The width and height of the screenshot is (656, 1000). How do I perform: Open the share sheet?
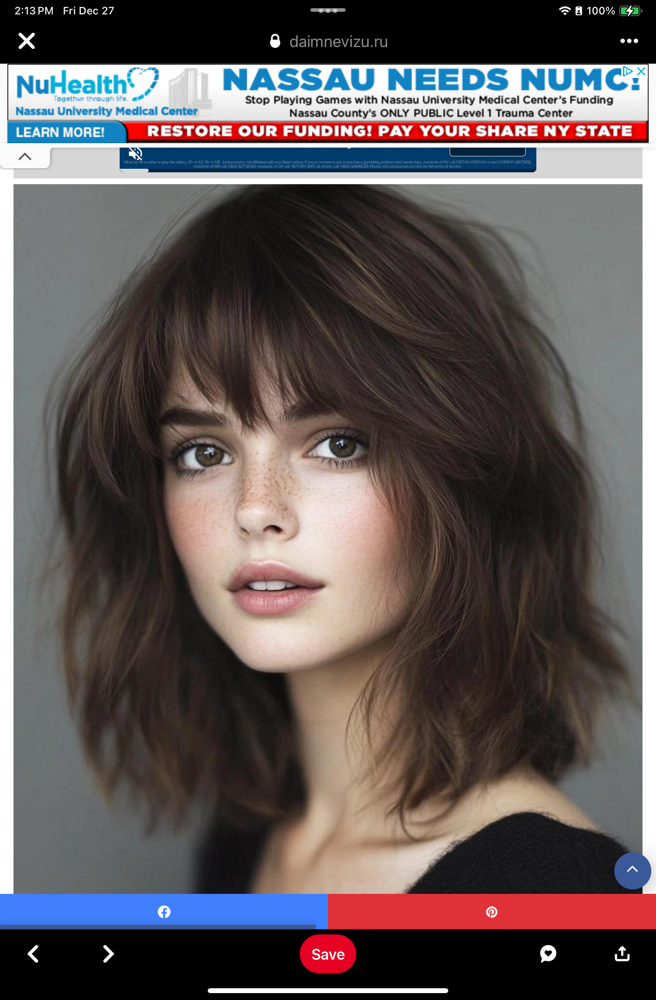[x=622, y=954]
